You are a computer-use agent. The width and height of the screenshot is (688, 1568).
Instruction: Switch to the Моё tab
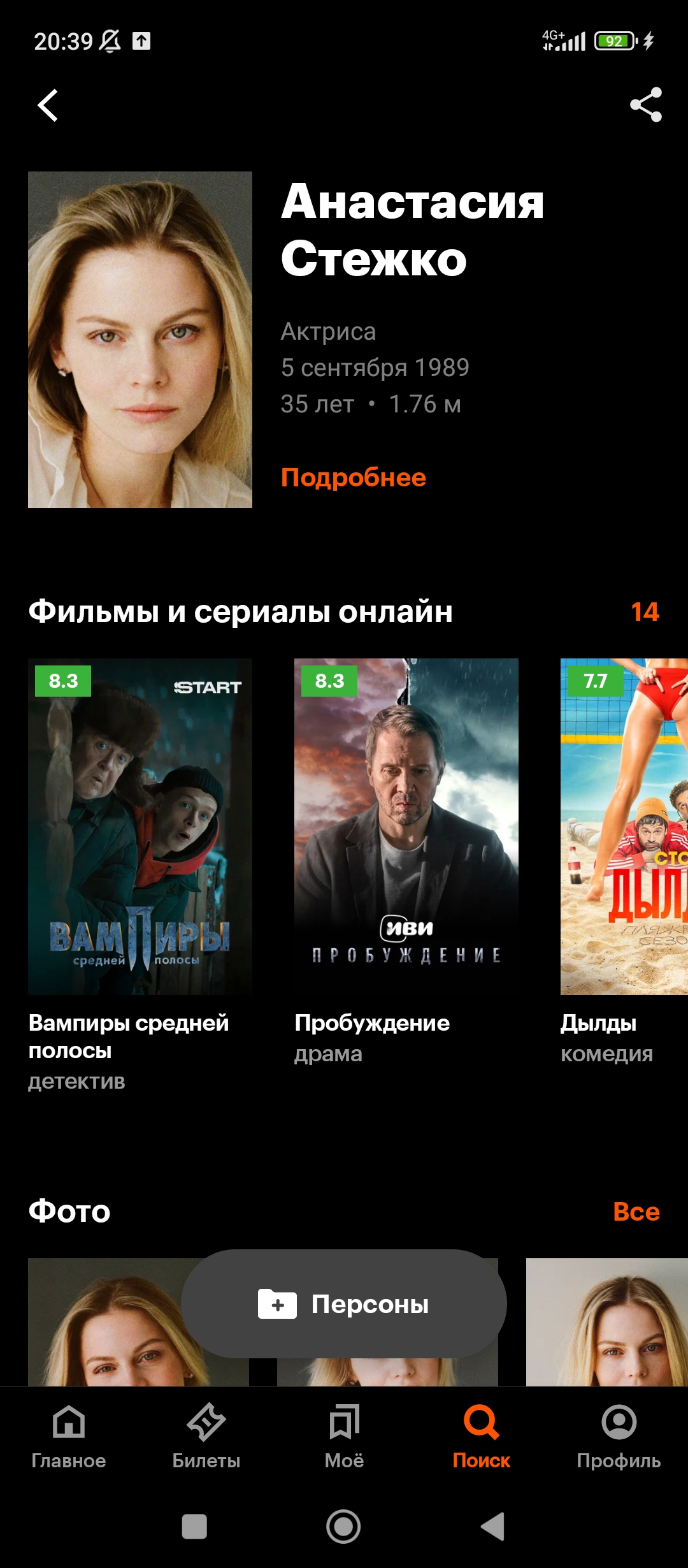pos(344,1437)
